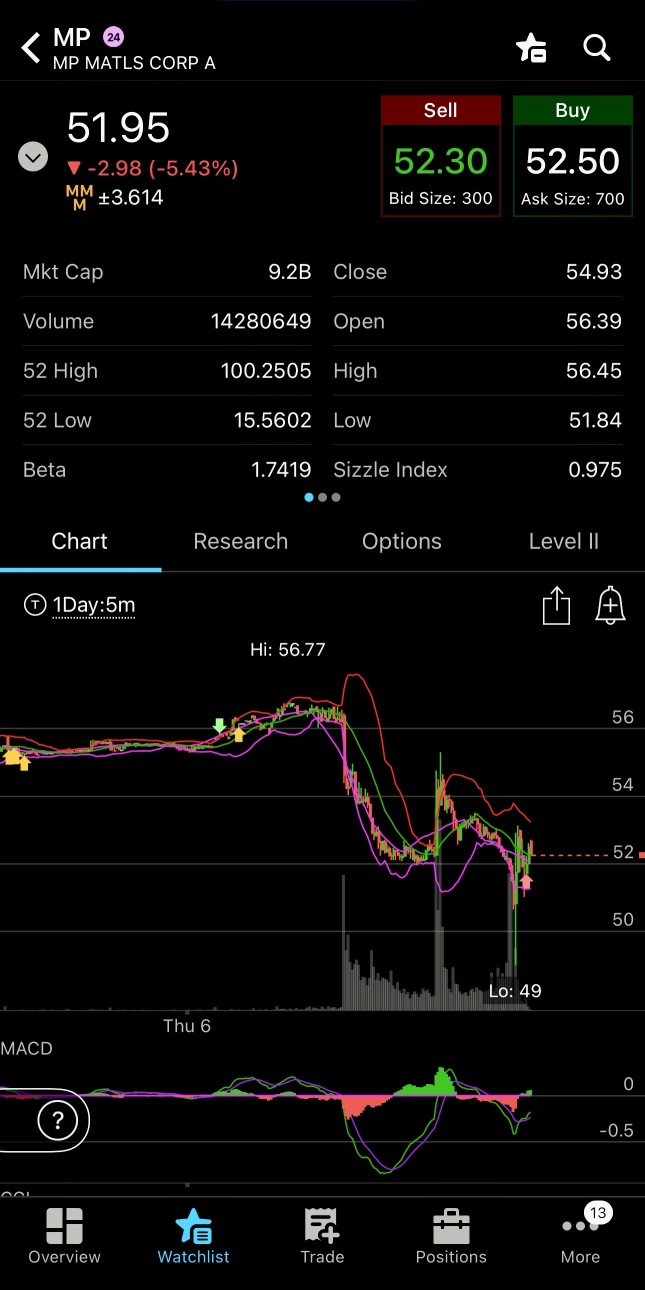Go to the Overview section
This screenshot has height=1290, width=645.
(64, 1236)
